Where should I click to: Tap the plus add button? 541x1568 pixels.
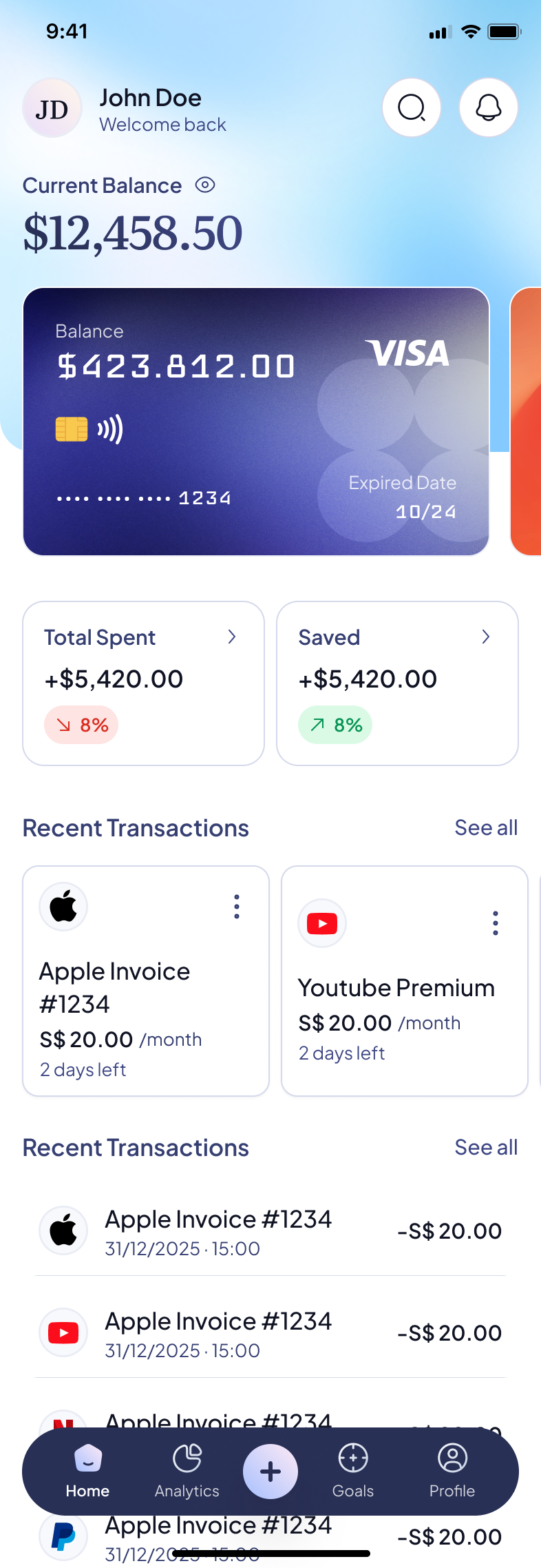(x=270, y=1471)
